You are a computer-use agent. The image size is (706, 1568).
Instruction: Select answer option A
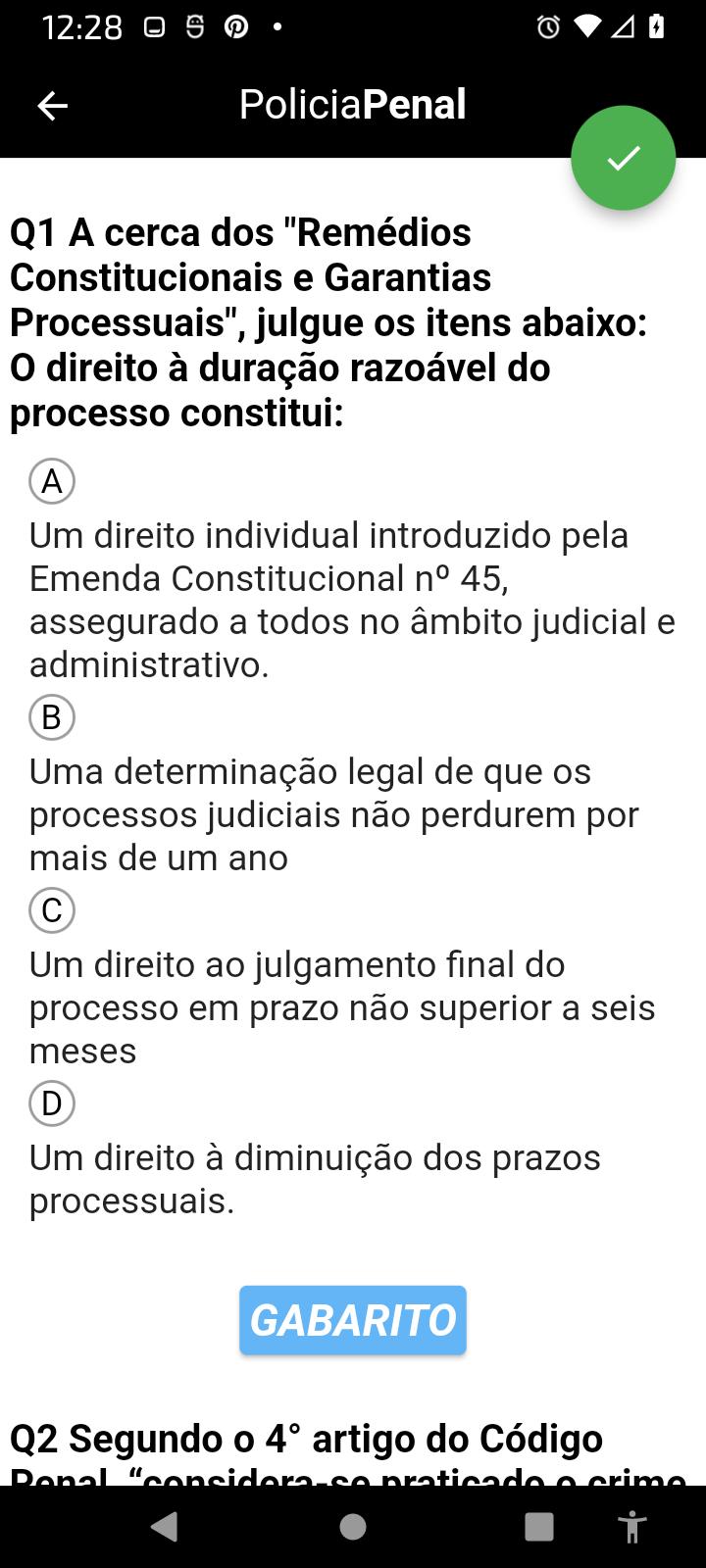[x=52, y=481]
